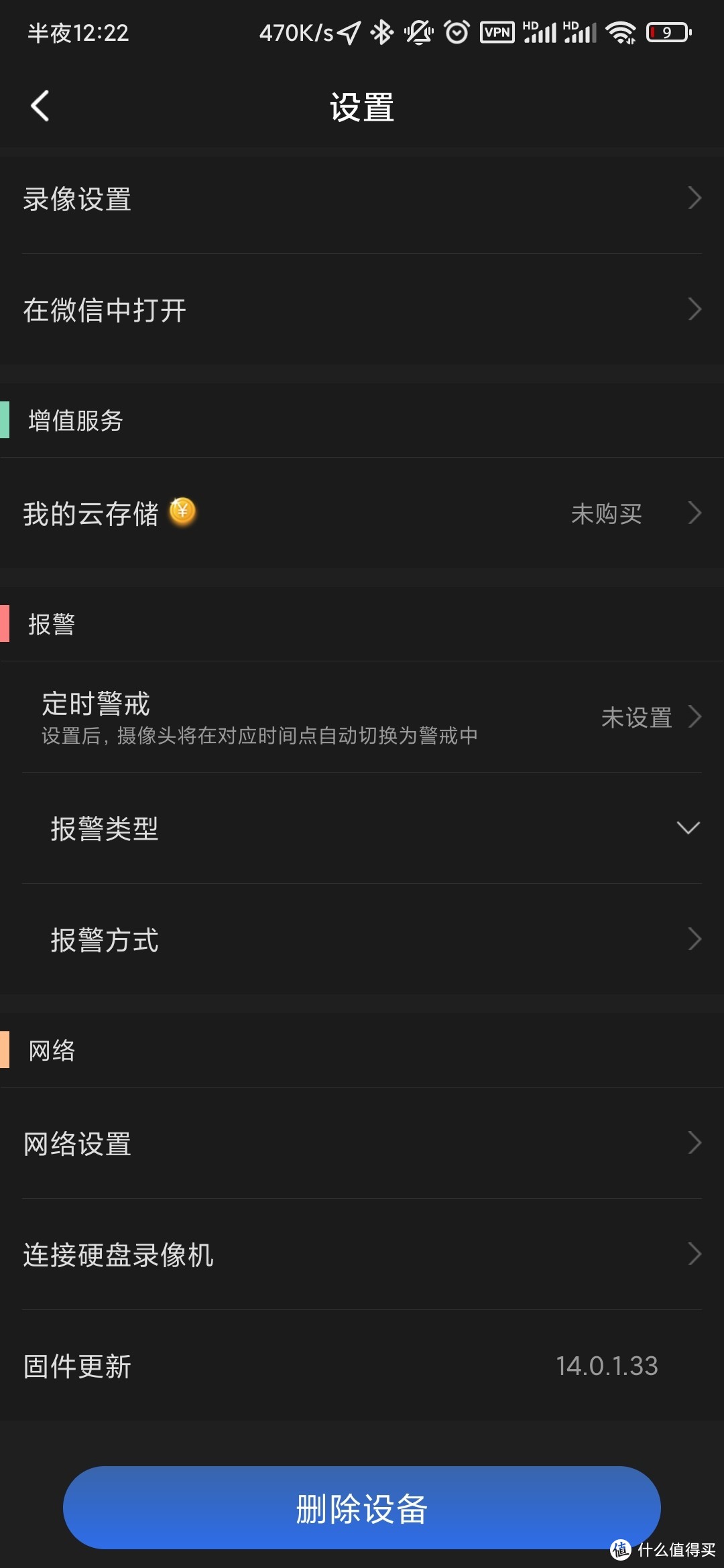Open 定时警戒 settings
The width and height of the screenshot is (724, 1568).
362,717
